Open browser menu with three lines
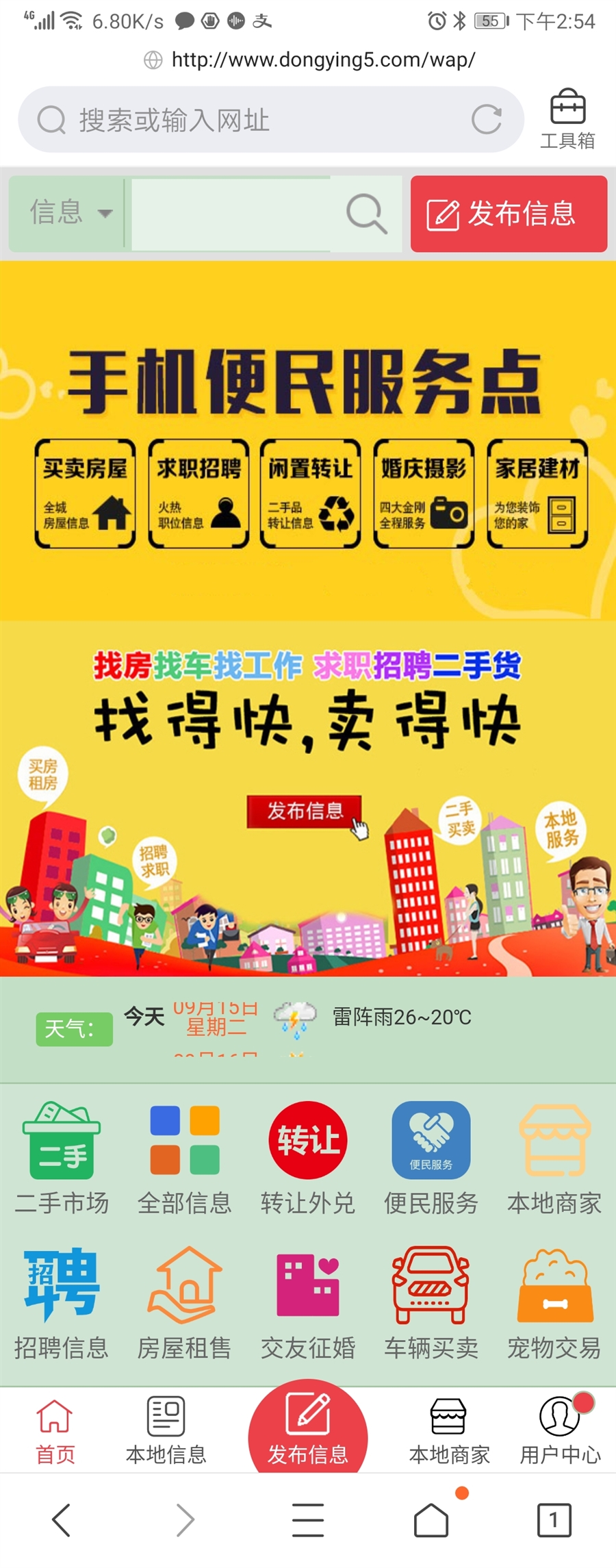Viewport: 616px width, 1568px height. (308, 1521)
